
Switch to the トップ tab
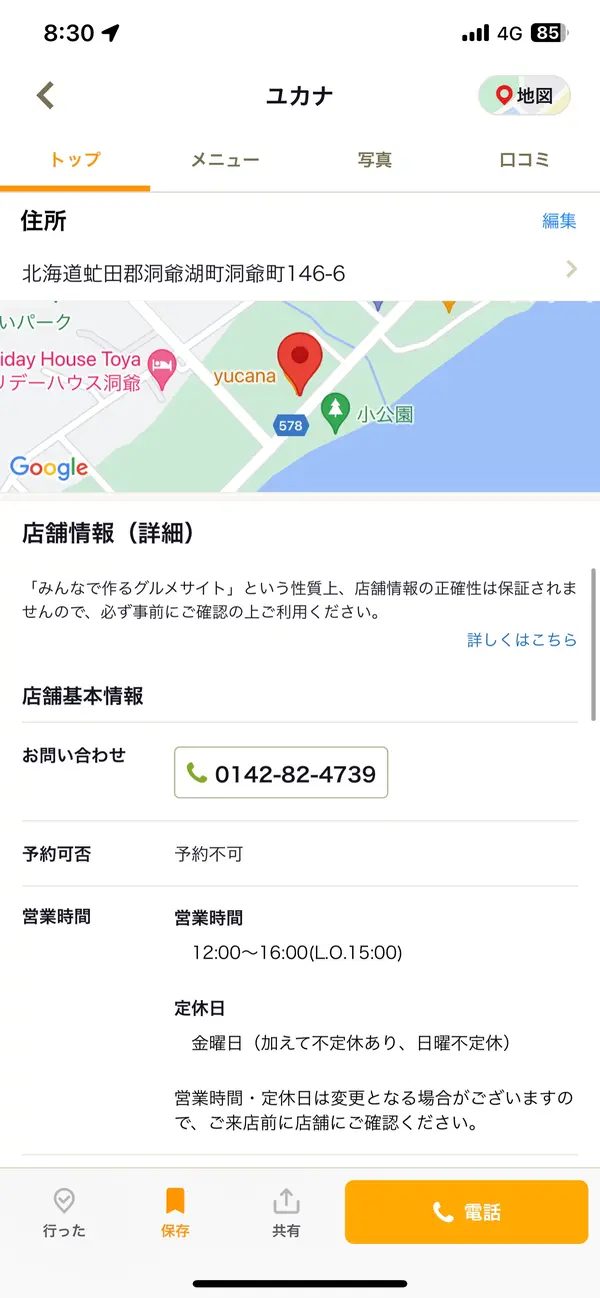[75, 160]
